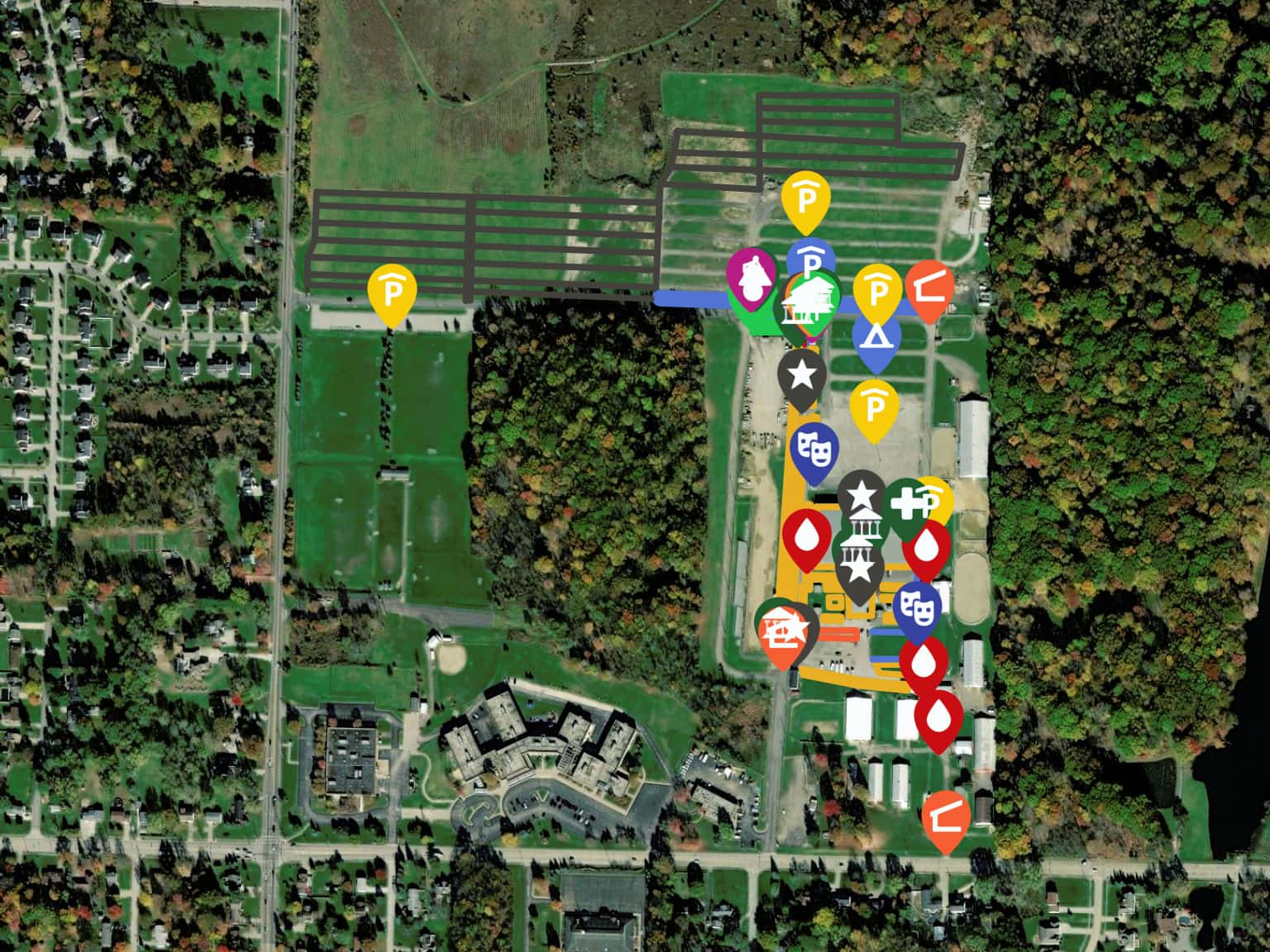Screen dimensions: 1270x952
Task: Open theater masks pin among the water markers
Action: coord(918,607)
